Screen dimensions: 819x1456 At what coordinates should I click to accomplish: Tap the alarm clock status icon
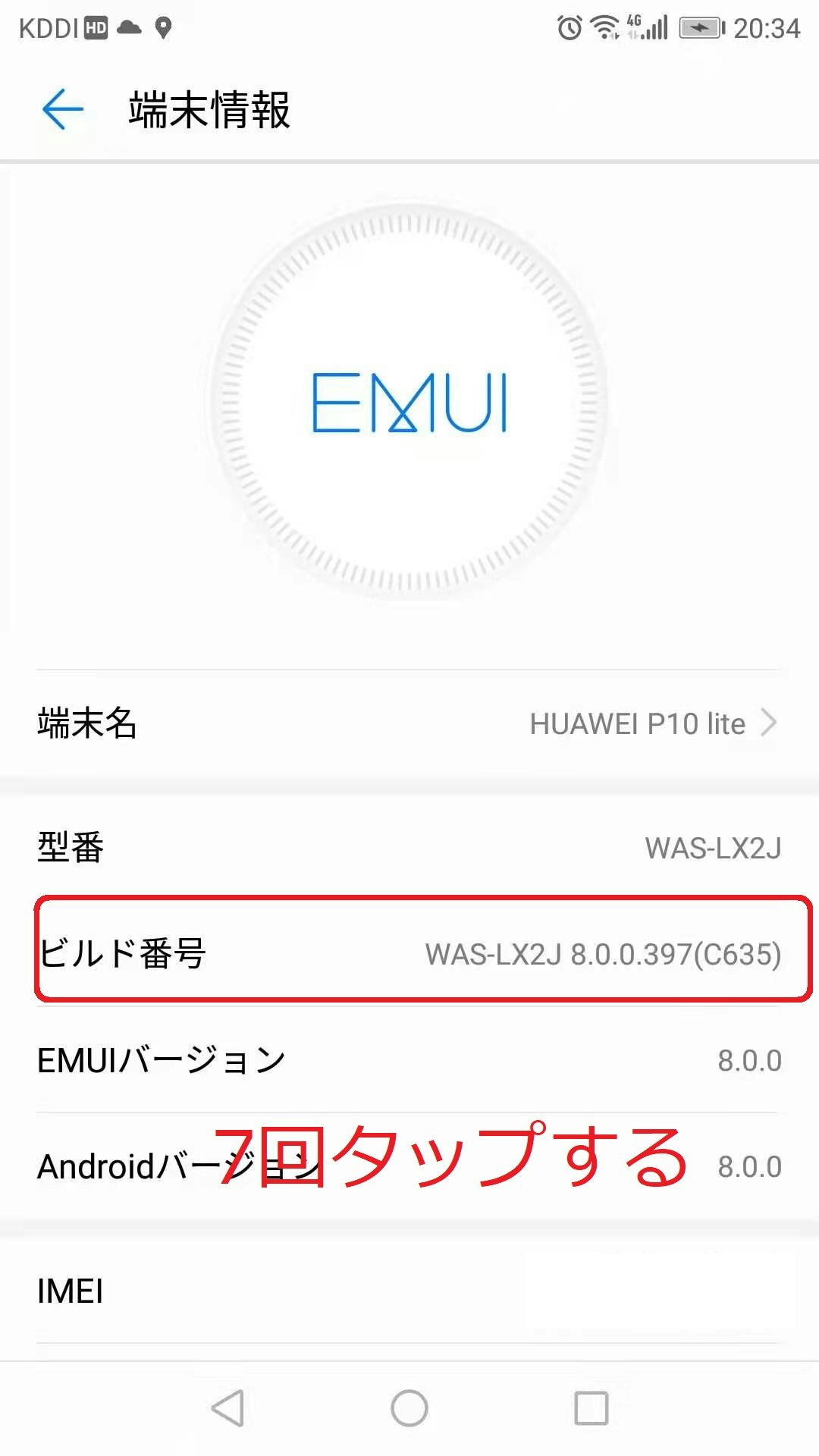[x=569, y=27]
